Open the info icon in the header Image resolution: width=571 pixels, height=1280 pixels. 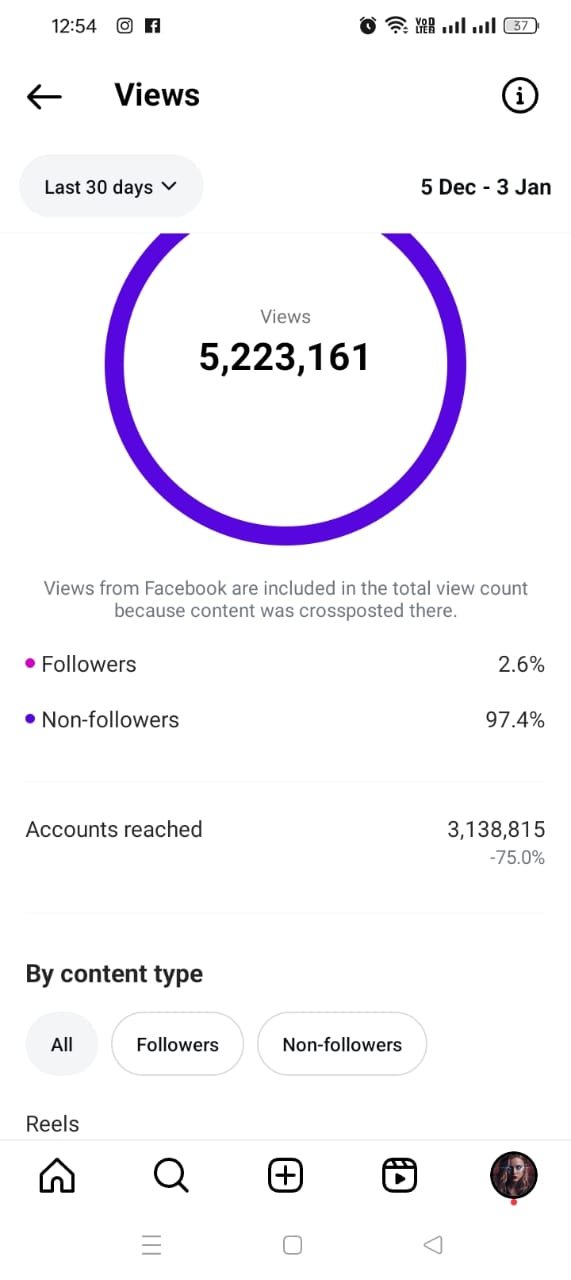pos(519,96)
